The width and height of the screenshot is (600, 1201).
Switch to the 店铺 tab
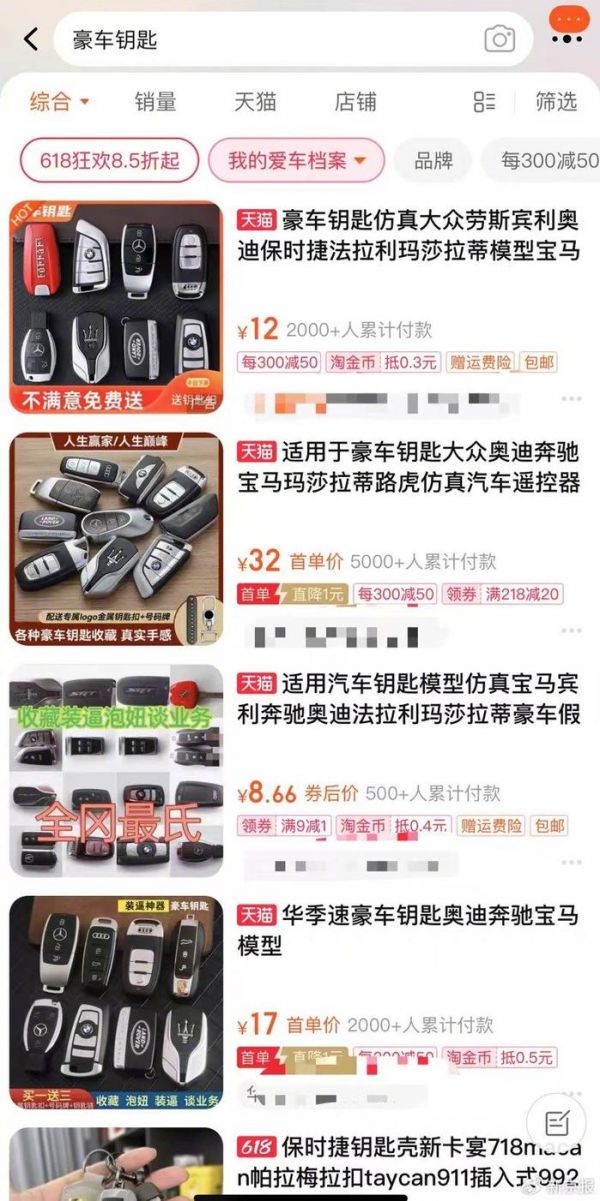pos(355,101)
